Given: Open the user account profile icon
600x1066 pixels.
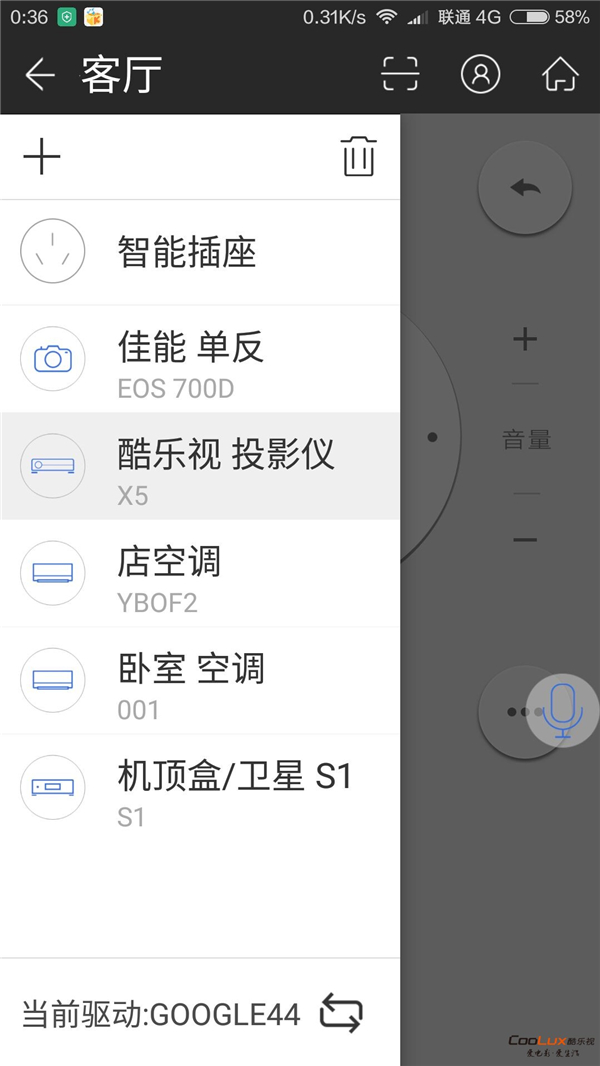Looking at the screenshot, I should (480, 73).
